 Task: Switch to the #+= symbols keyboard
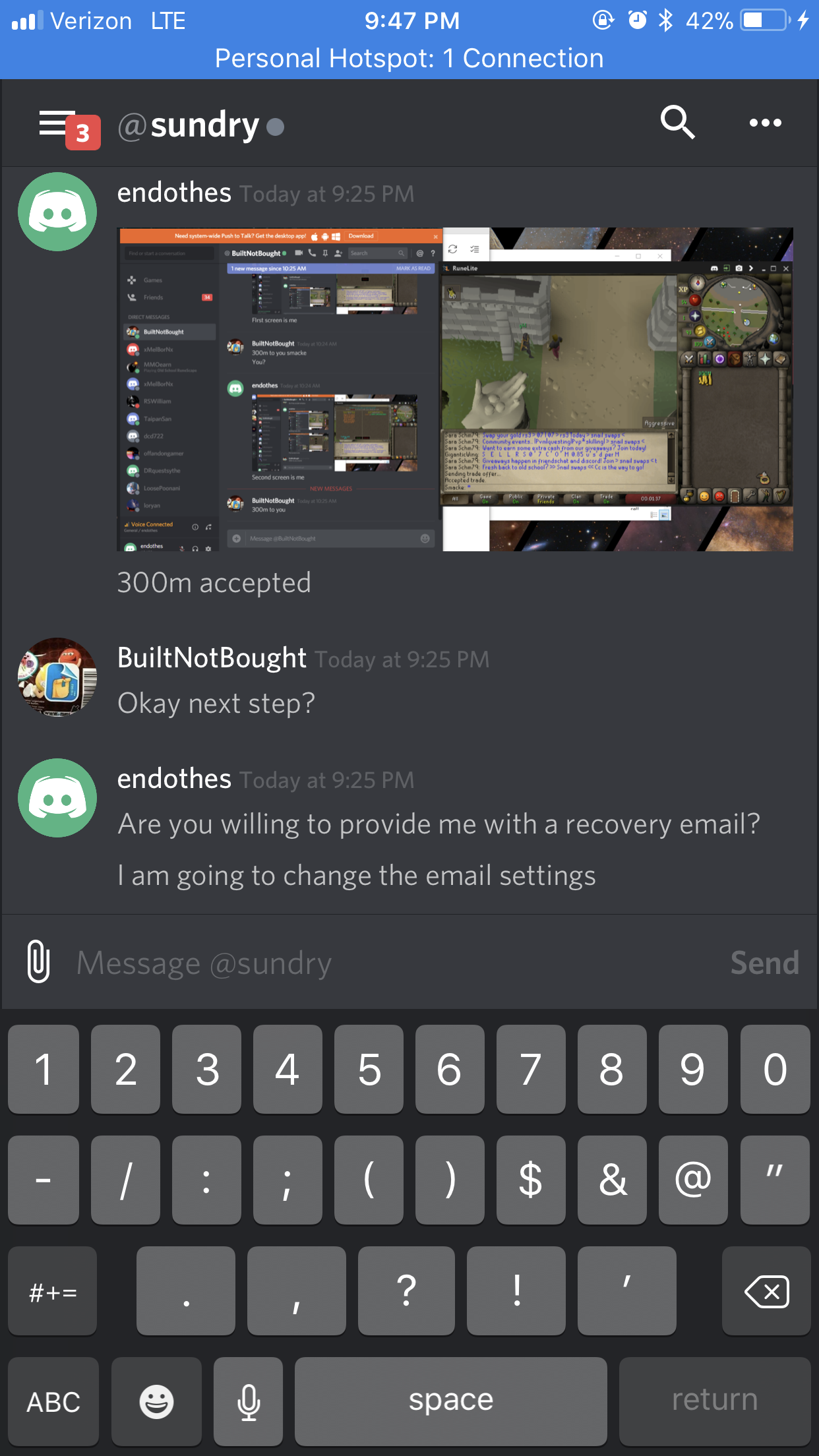coord(53,1291)
